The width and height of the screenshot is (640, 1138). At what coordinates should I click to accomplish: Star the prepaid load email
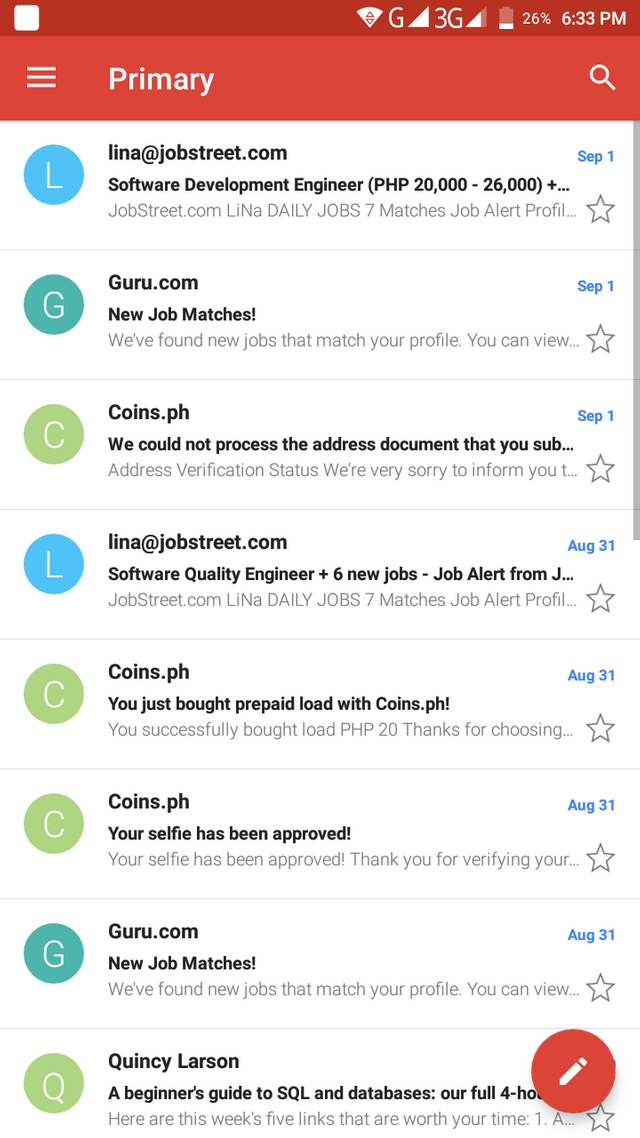pyautogui.click(x=600, y=729)
